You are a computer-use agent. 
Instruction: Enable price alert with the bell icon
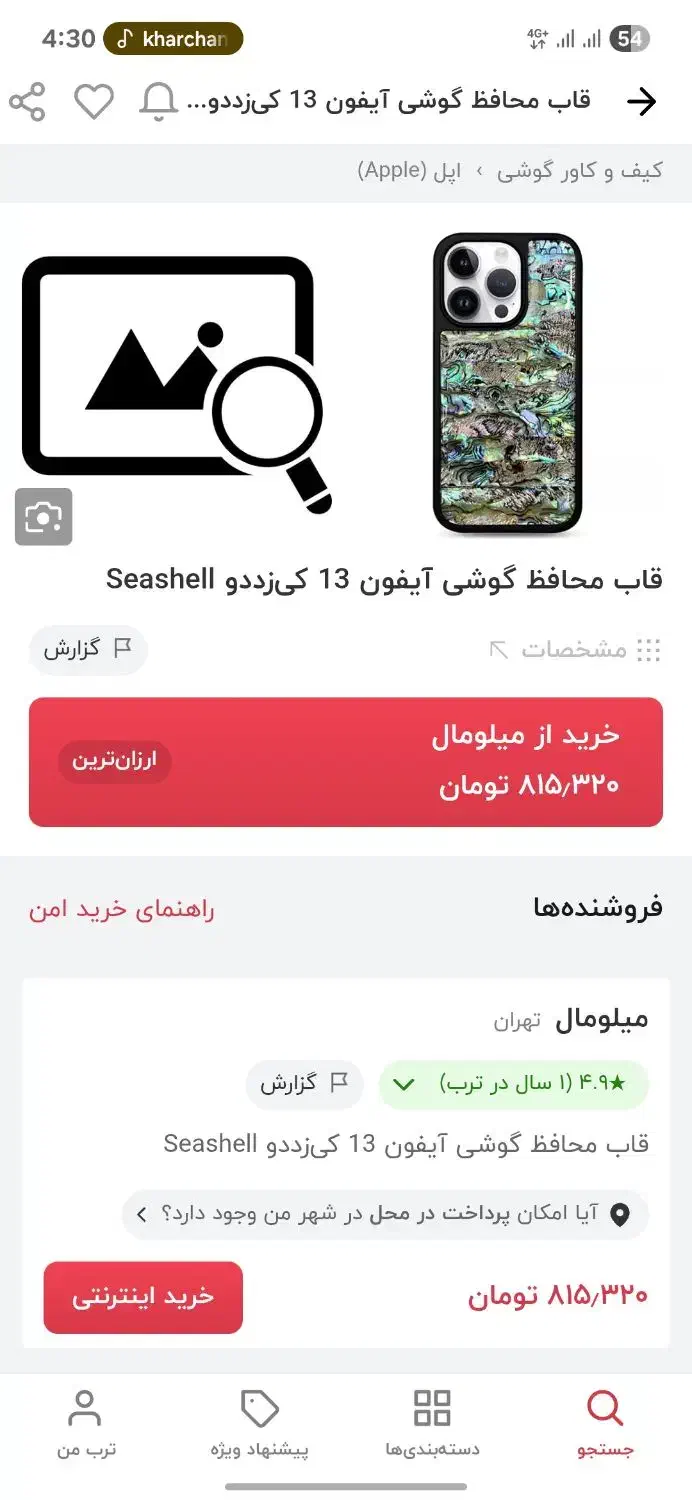click(158, 102)
